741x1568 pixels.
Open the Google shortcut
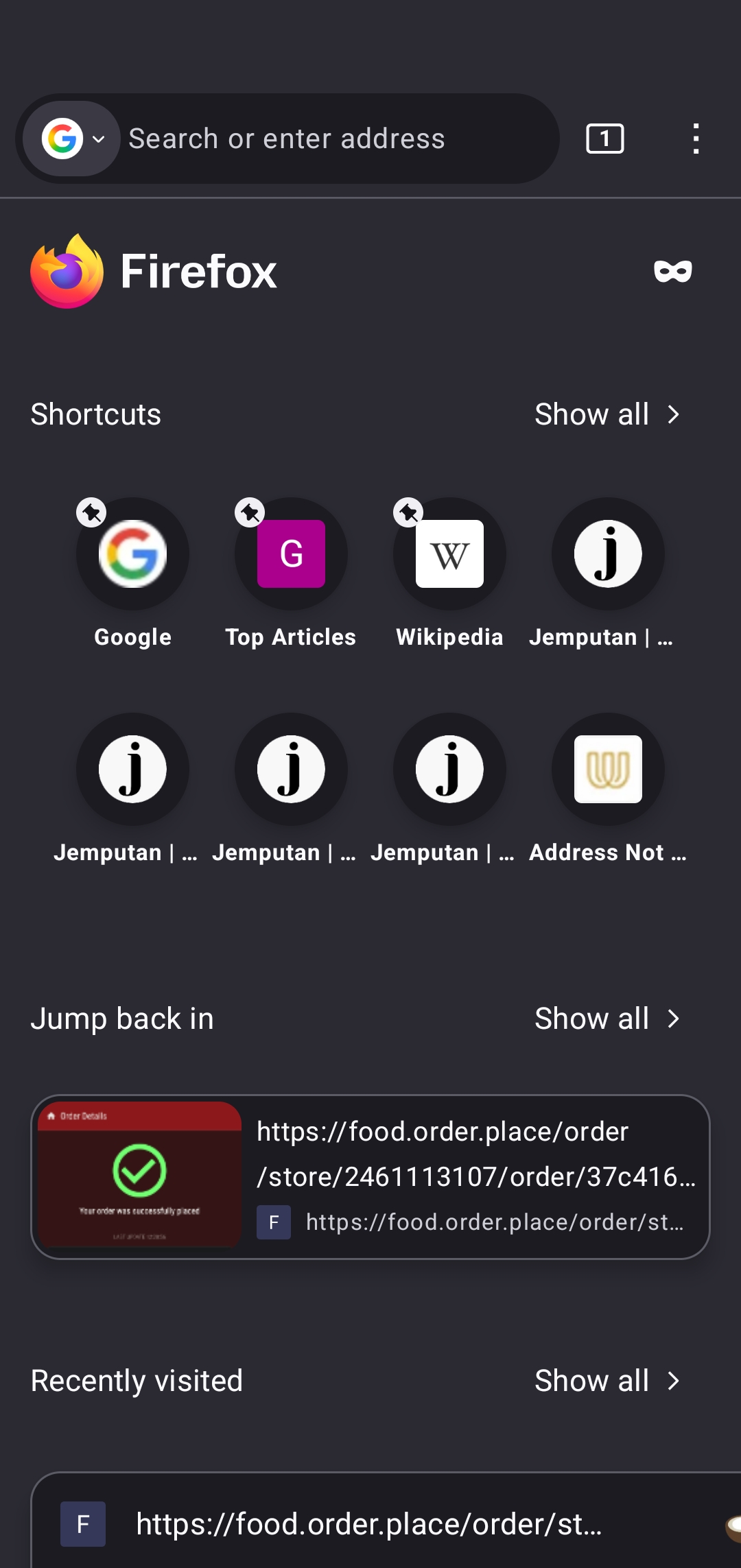(x=132, y=554)
